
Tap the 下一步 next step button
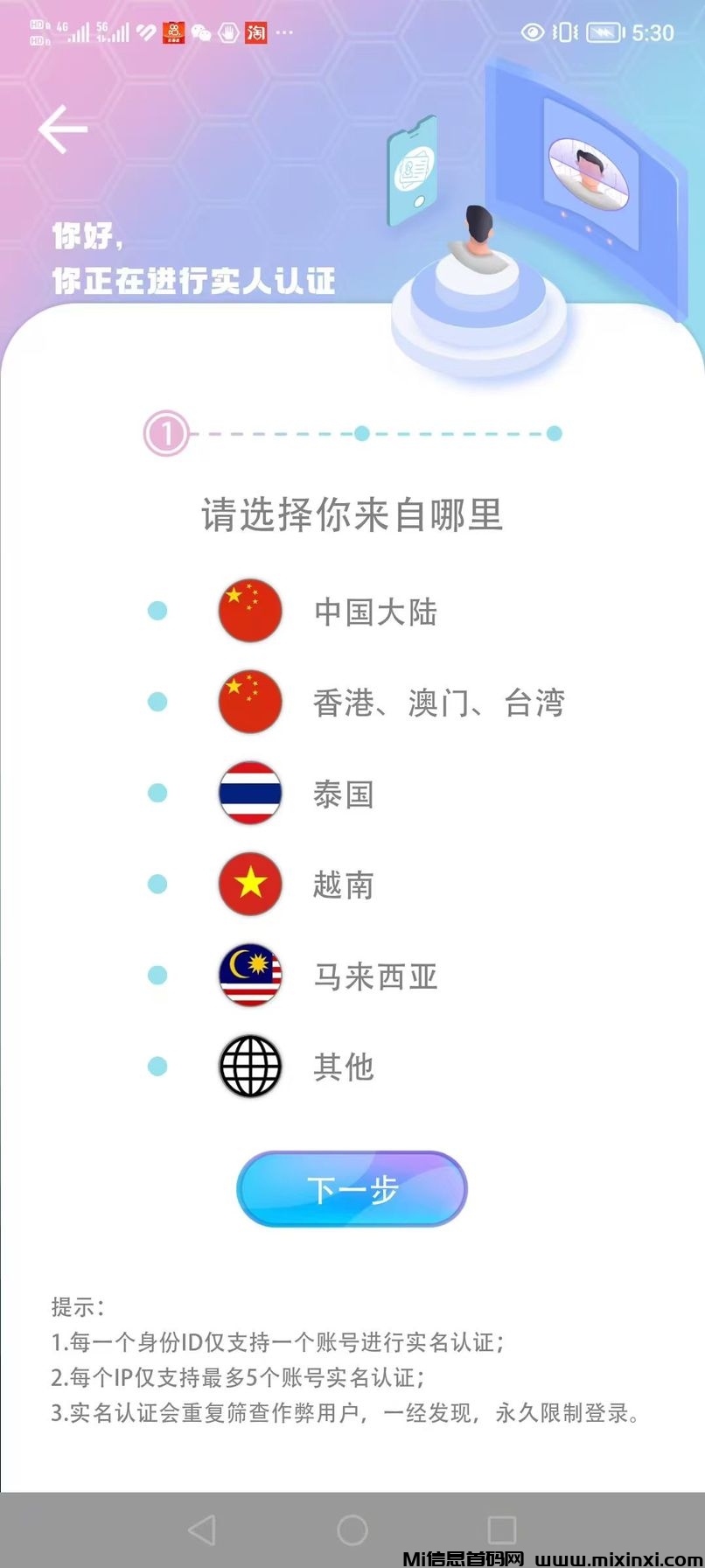(352, 1188)
